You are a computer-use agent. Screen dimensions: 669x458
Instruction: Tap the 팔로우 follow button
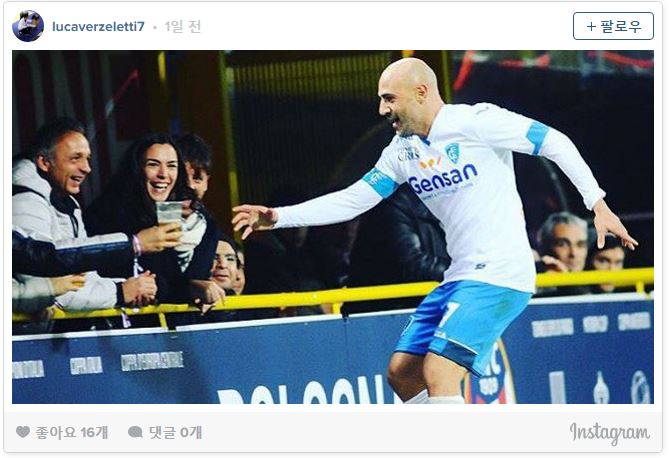pos(613,26)
